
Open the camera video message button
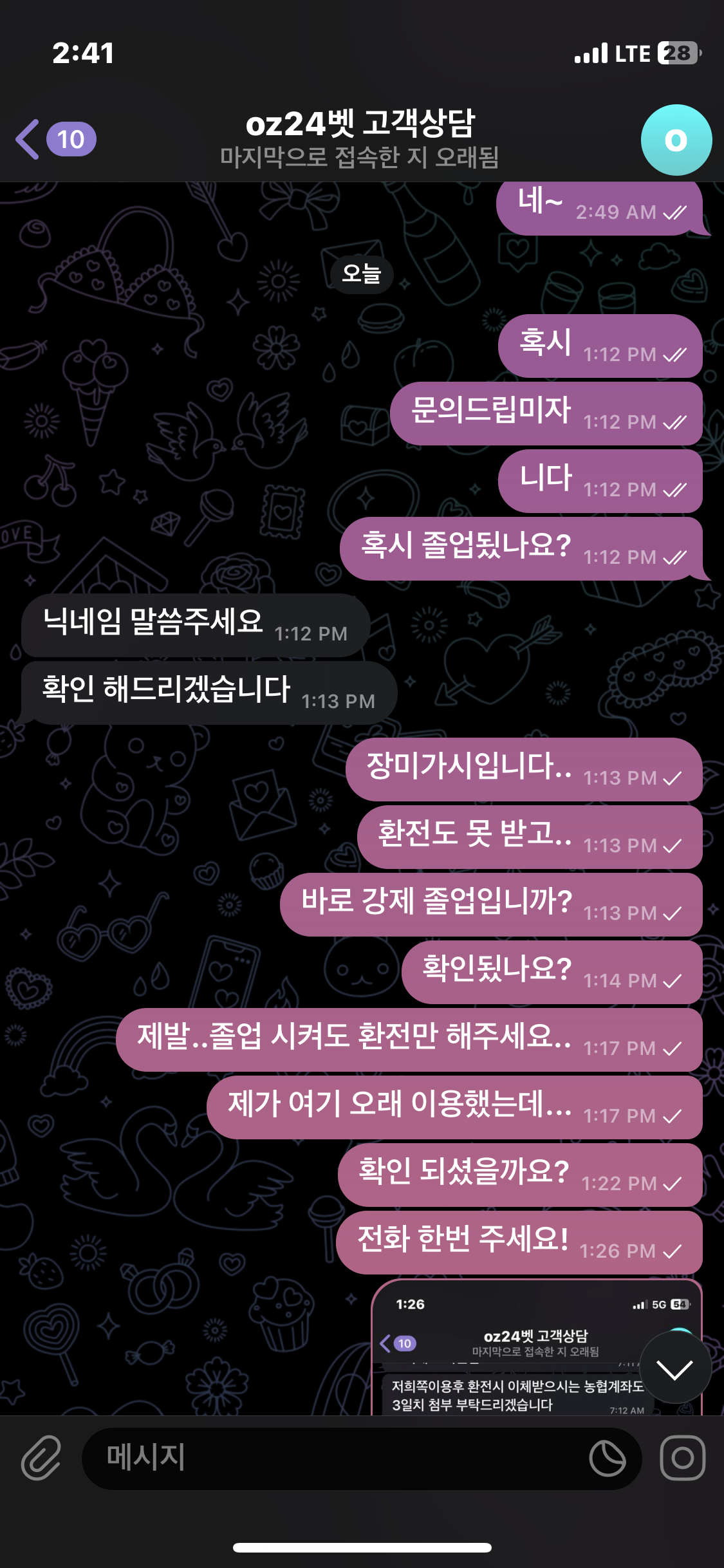682,1458
